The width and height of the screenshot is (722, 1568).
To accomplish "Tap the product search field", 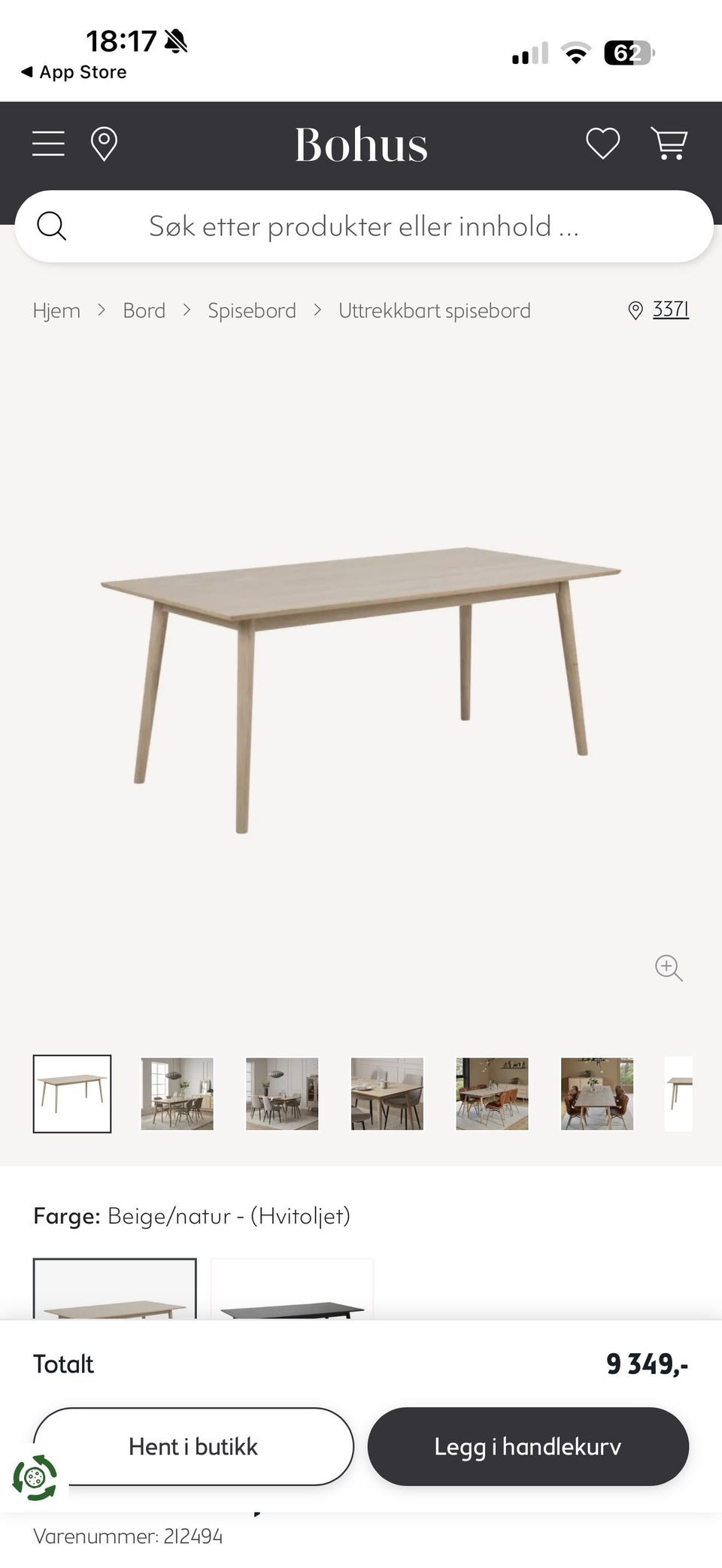I will coord(364,226).
